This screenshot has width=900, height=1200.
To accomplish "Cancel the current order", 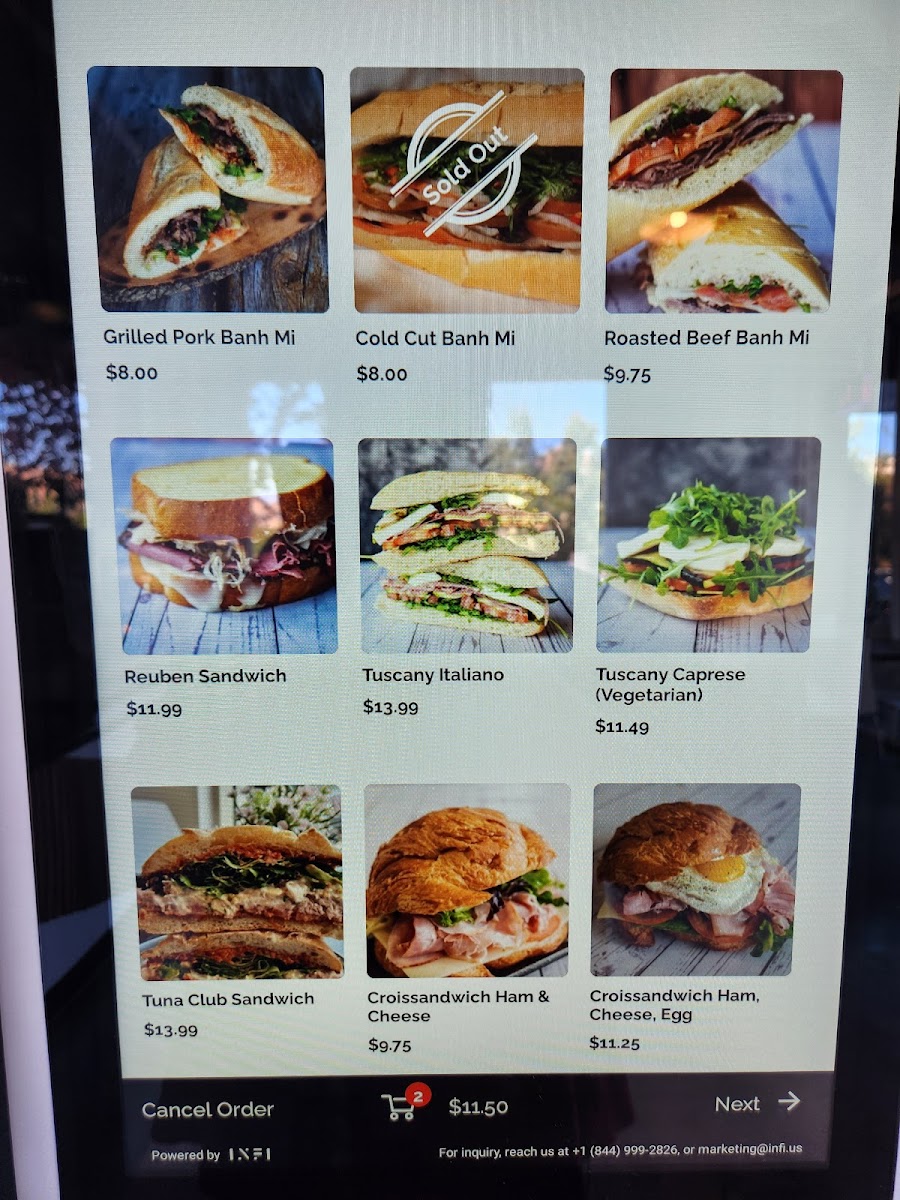I will click(207, 1109).
